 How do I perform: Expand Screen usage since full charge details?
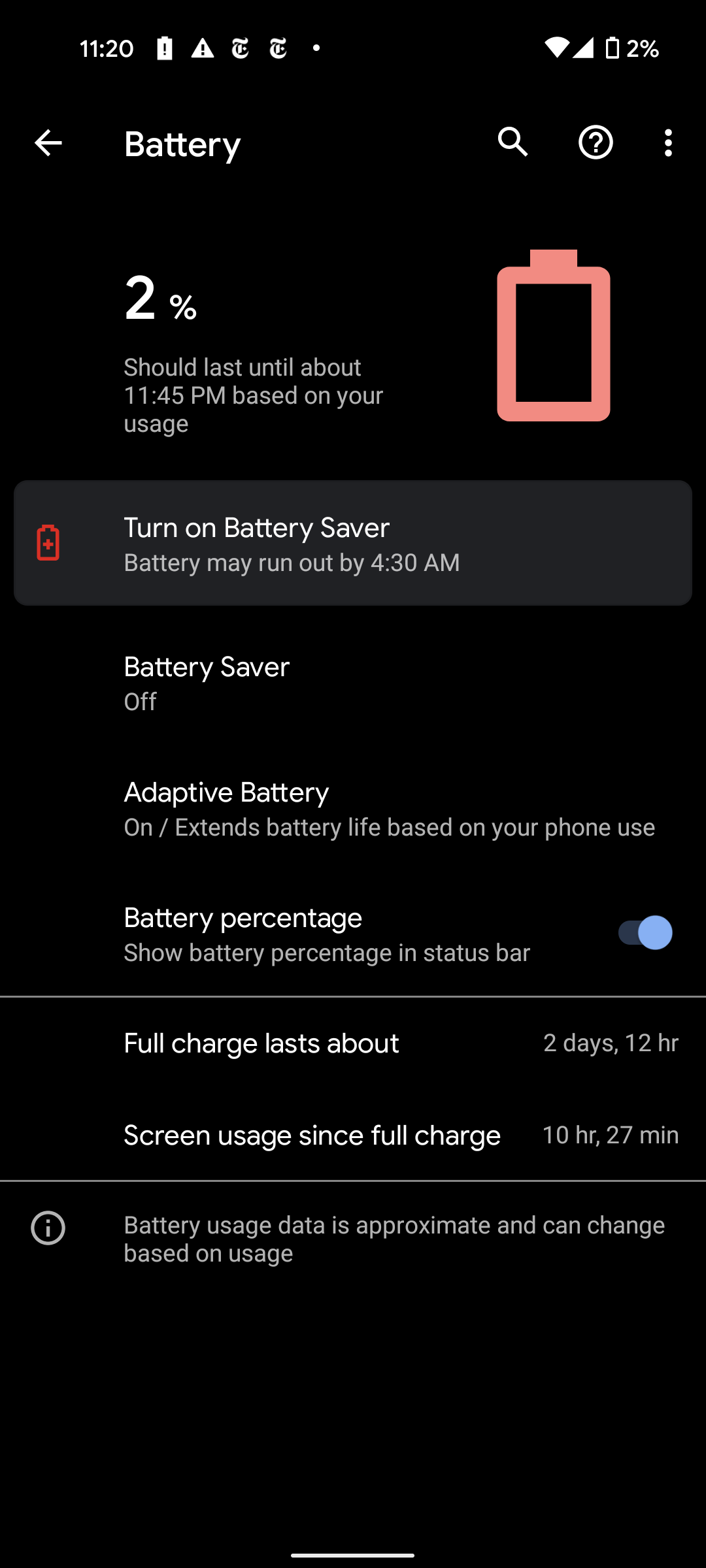coord(353,1135)
